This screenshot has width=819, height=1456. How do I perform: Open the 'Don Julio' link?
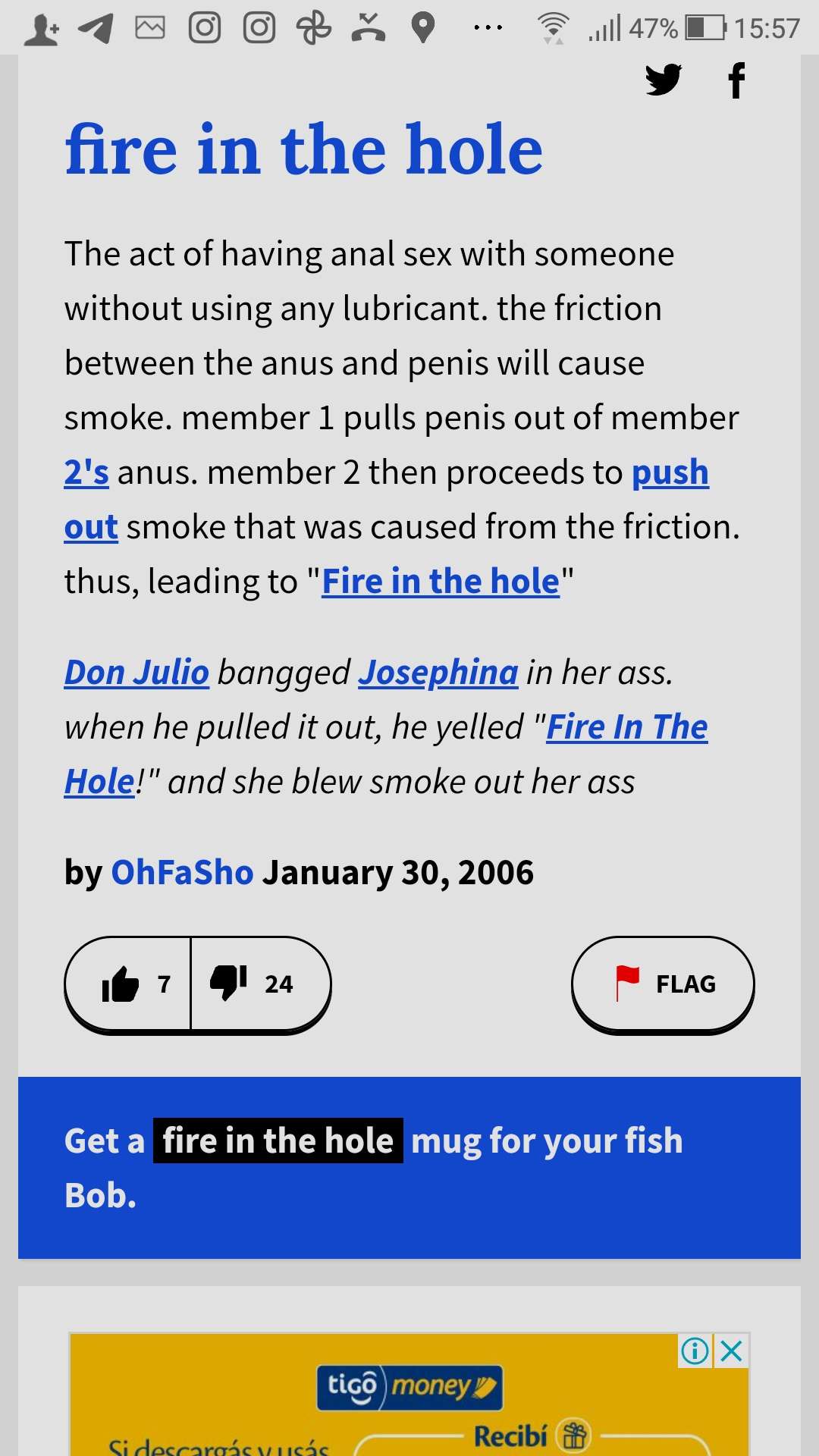136,673
